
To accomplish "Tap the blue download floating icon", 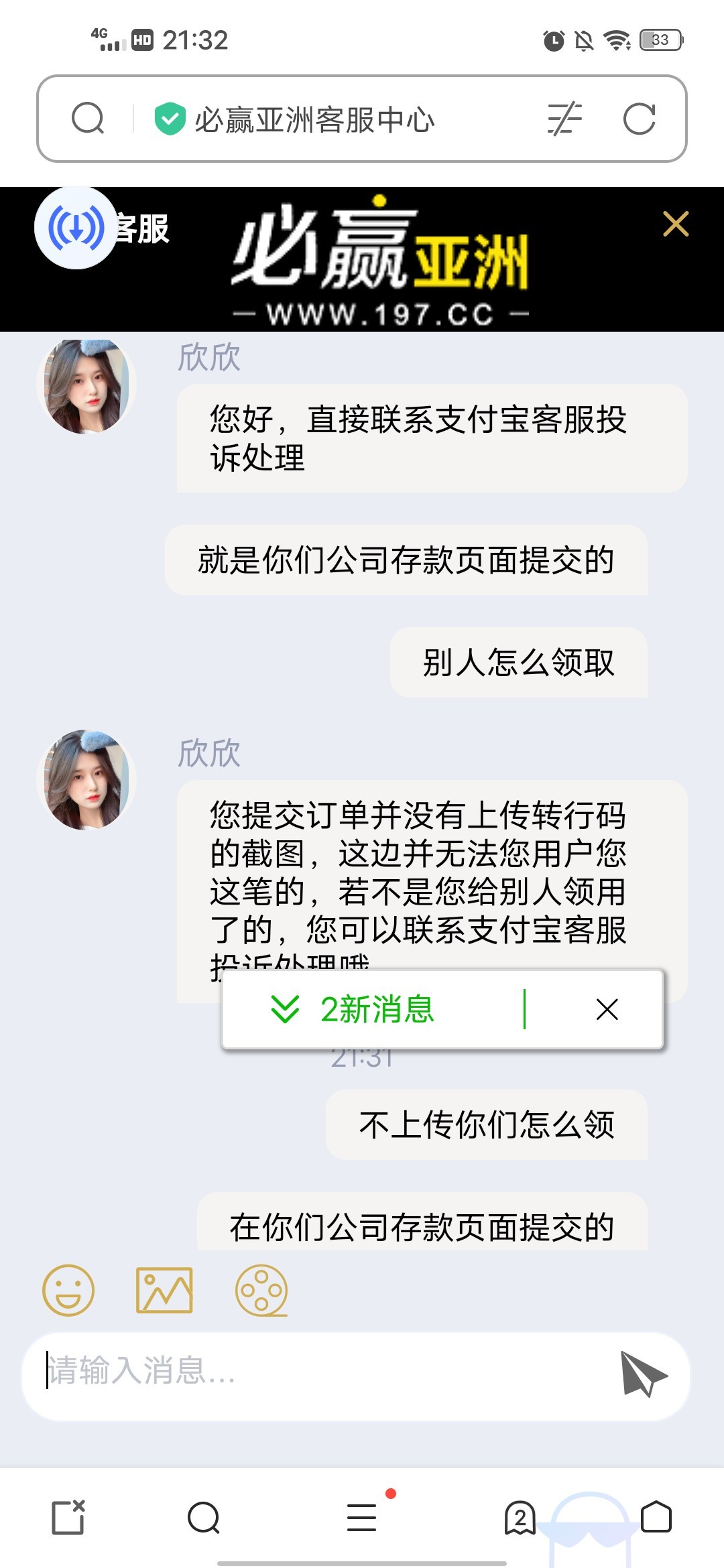I will [76, 228].
